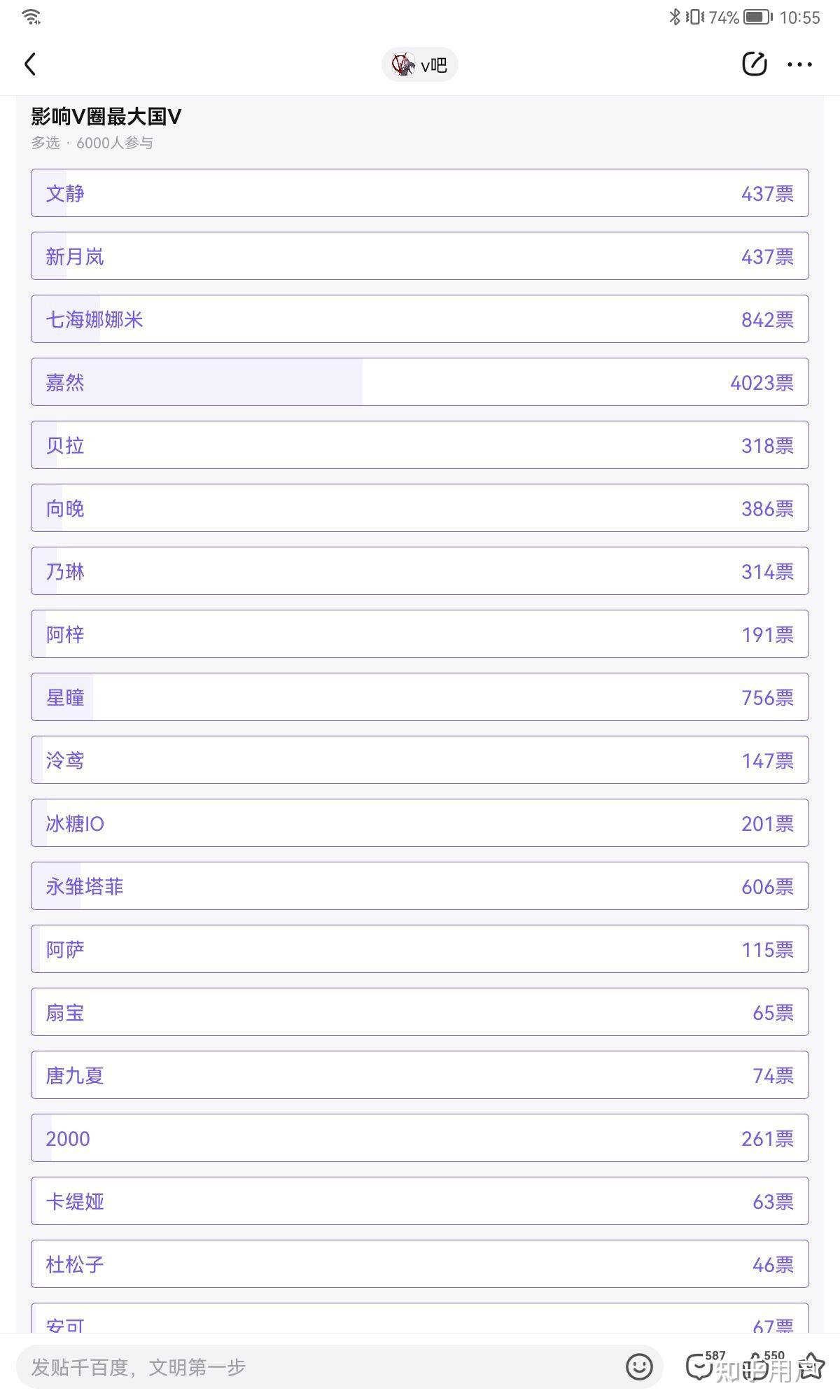Tap the 冰糖IO poll option
Screen dimensions: 840x1400
pyautogui.click(x=420, y=823)
